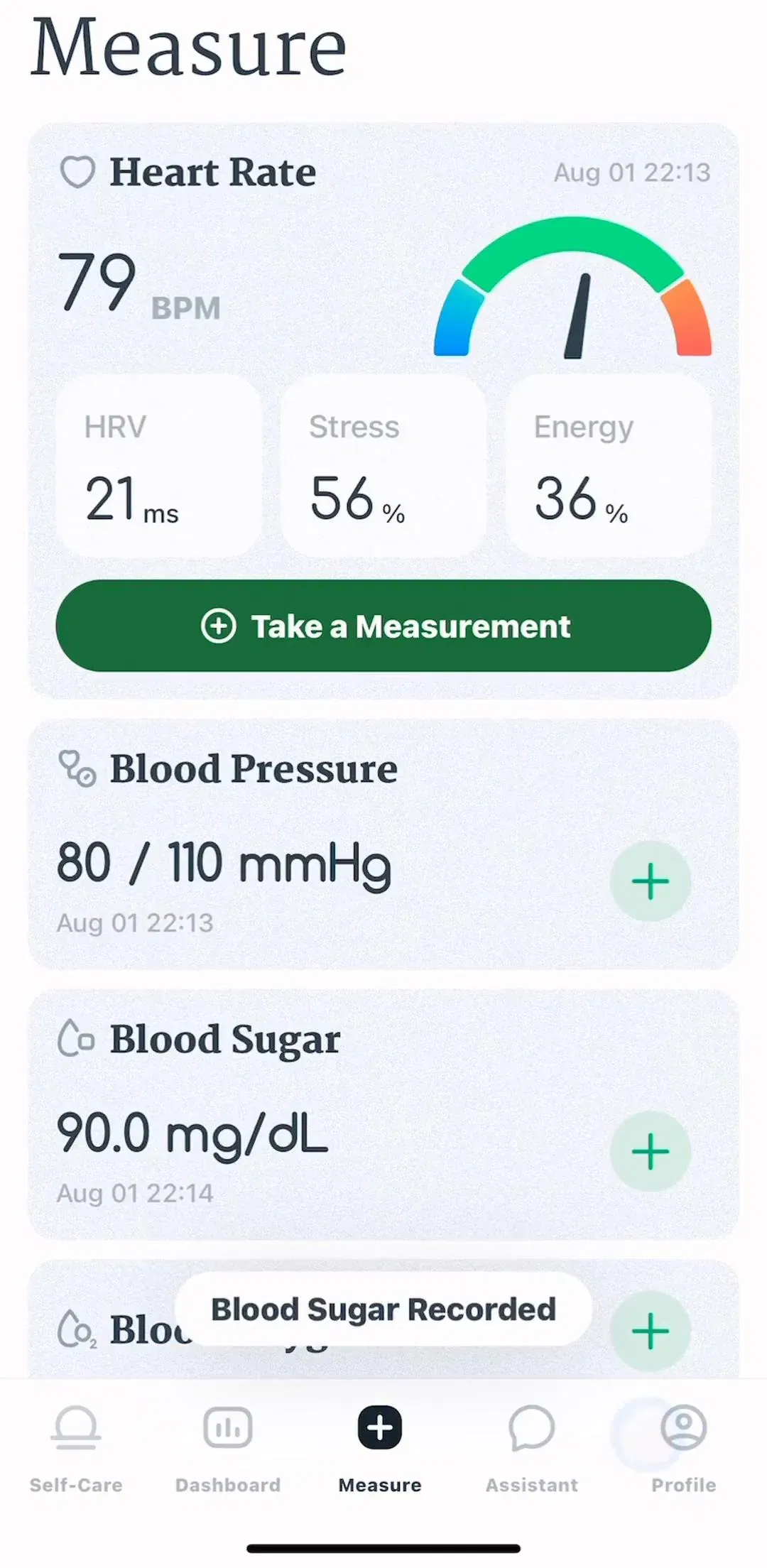
Task: Open the Energy tile
Action: pyautogui.click(x=609, y=466)
